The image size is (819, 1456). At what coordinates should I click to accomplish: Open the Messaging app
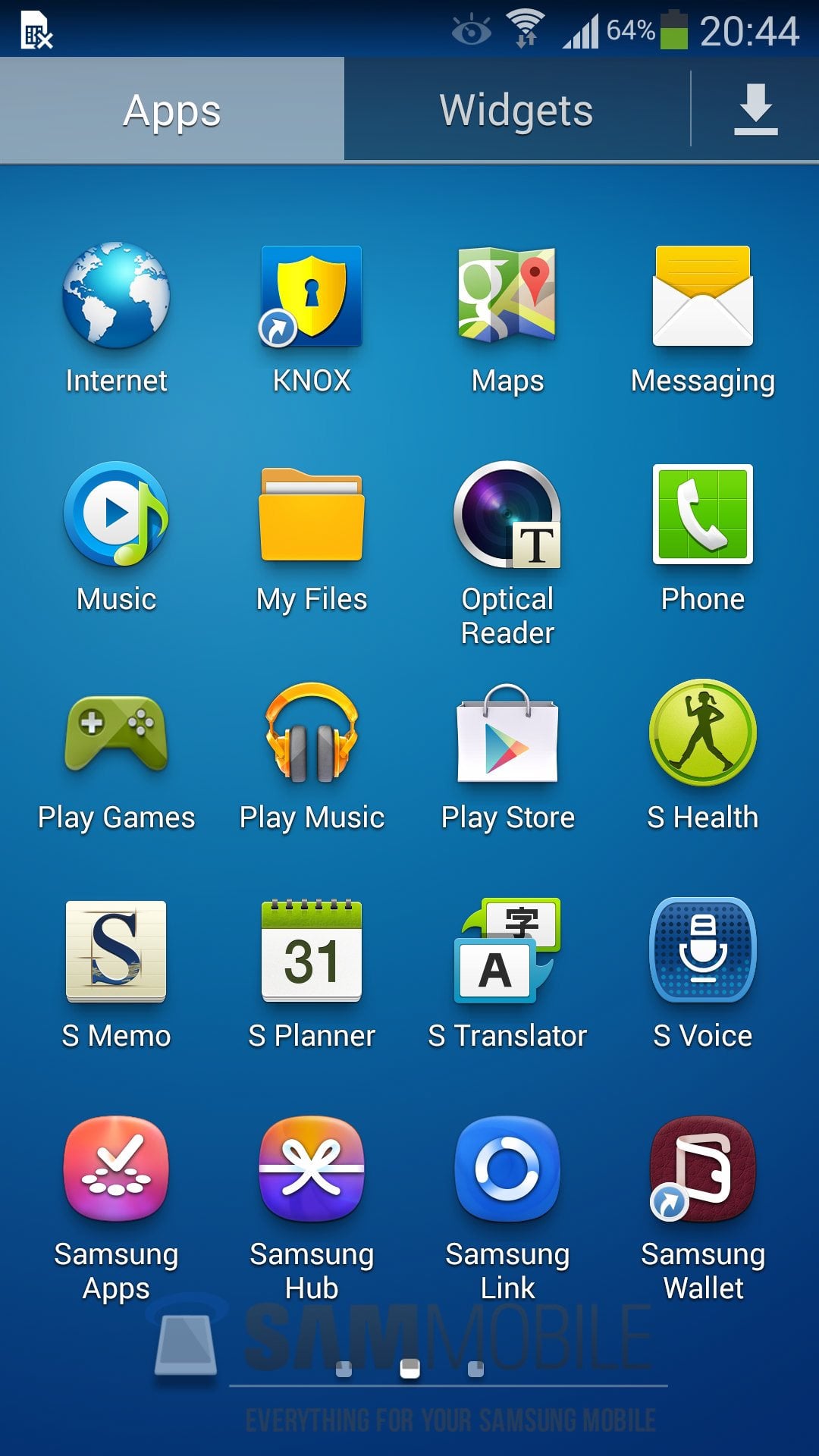(x=703, y=296)
